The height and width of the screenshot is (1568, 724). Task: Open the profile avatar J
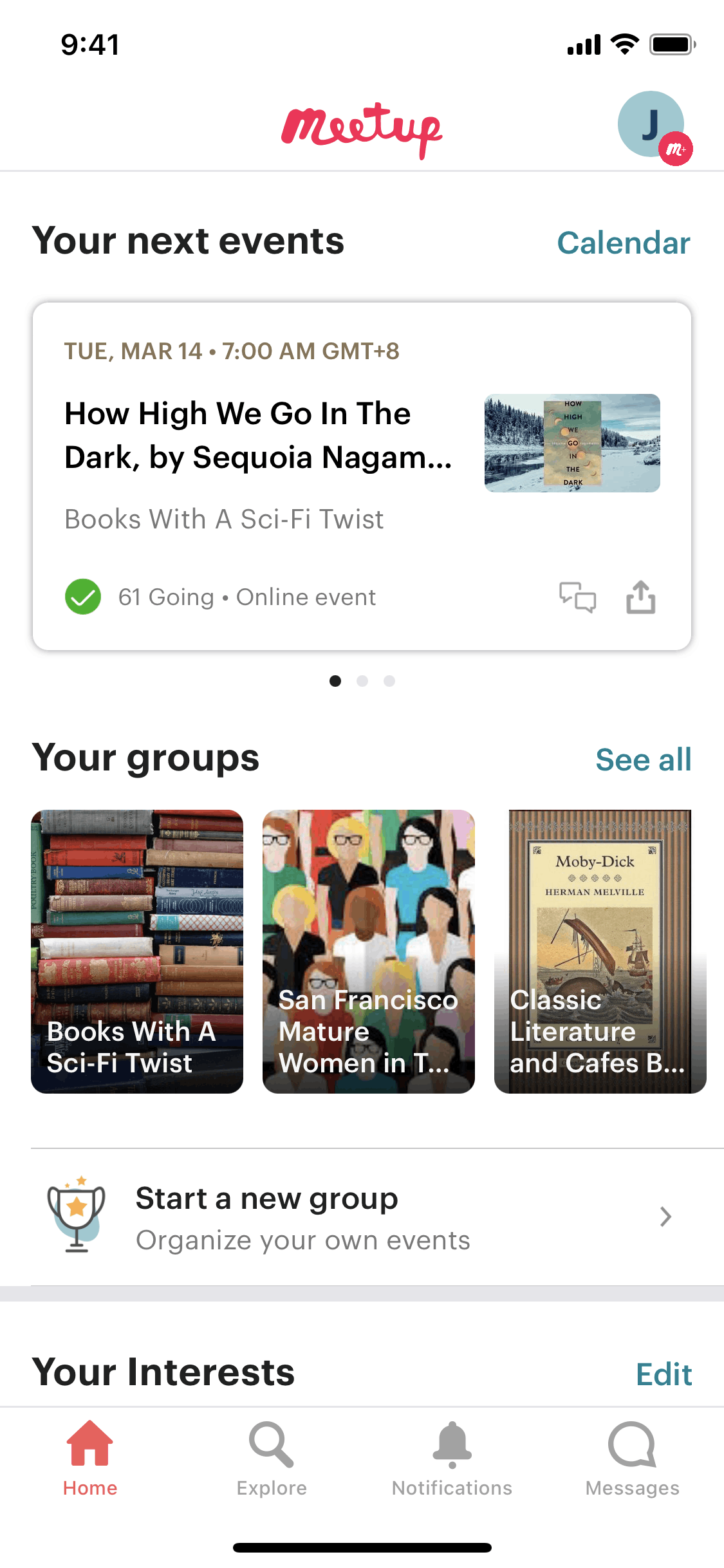[x=651, y=125]
